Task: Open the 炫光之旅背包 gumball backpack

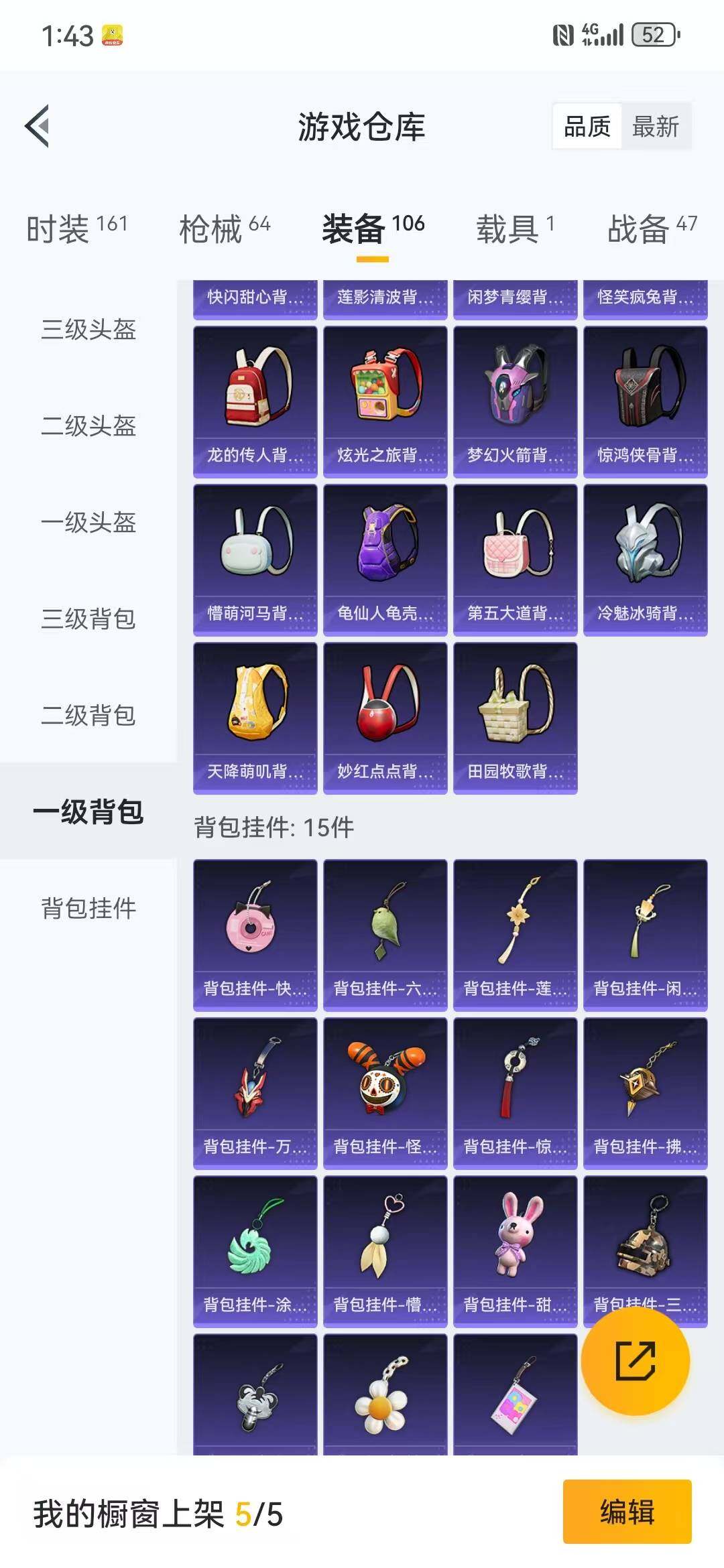Action: pyautogui.click(x=385, y=394)
